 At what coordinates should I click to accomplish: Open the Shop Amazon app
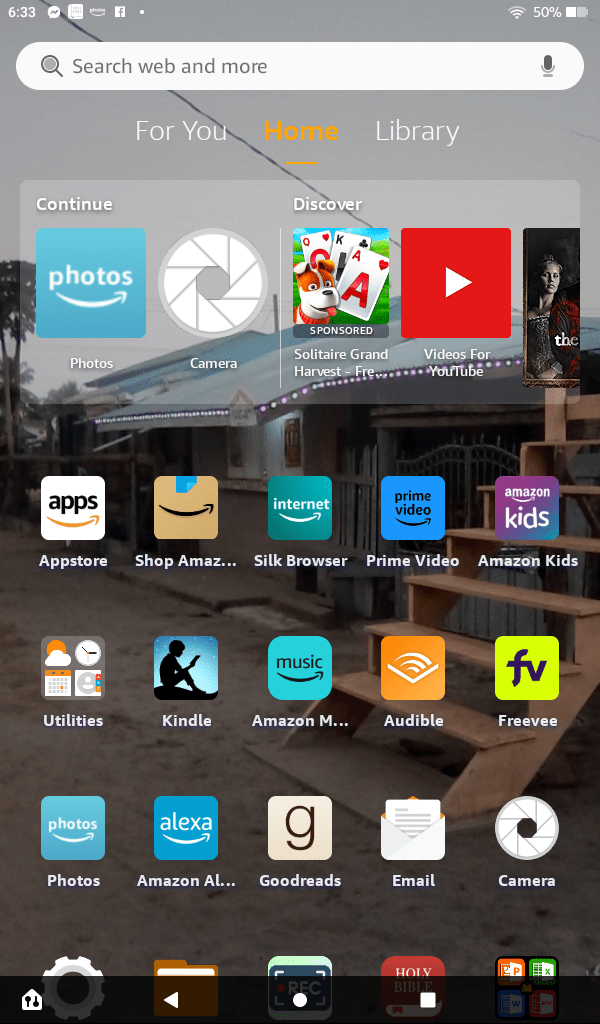tap(186, 508)
